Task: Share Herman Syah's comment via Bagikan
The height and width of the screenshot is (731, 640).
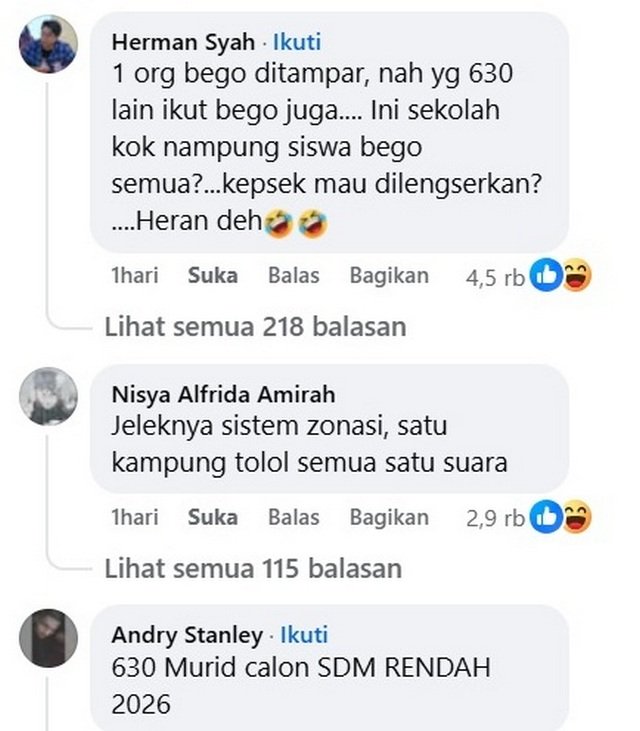Action: 389,276
